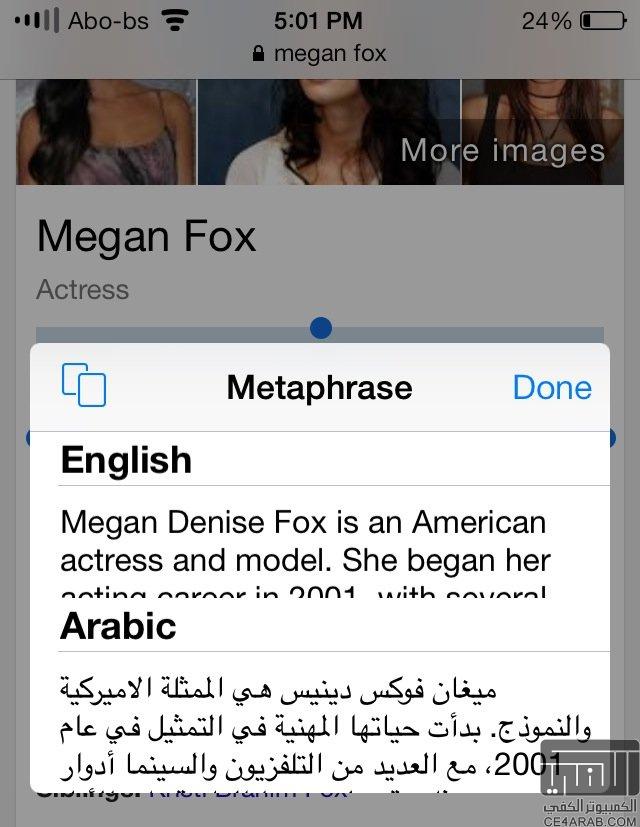Open More images for Megan Fox
Viewport: 640px width, 827px height.
pyautogui.click(x=503, y=151)
